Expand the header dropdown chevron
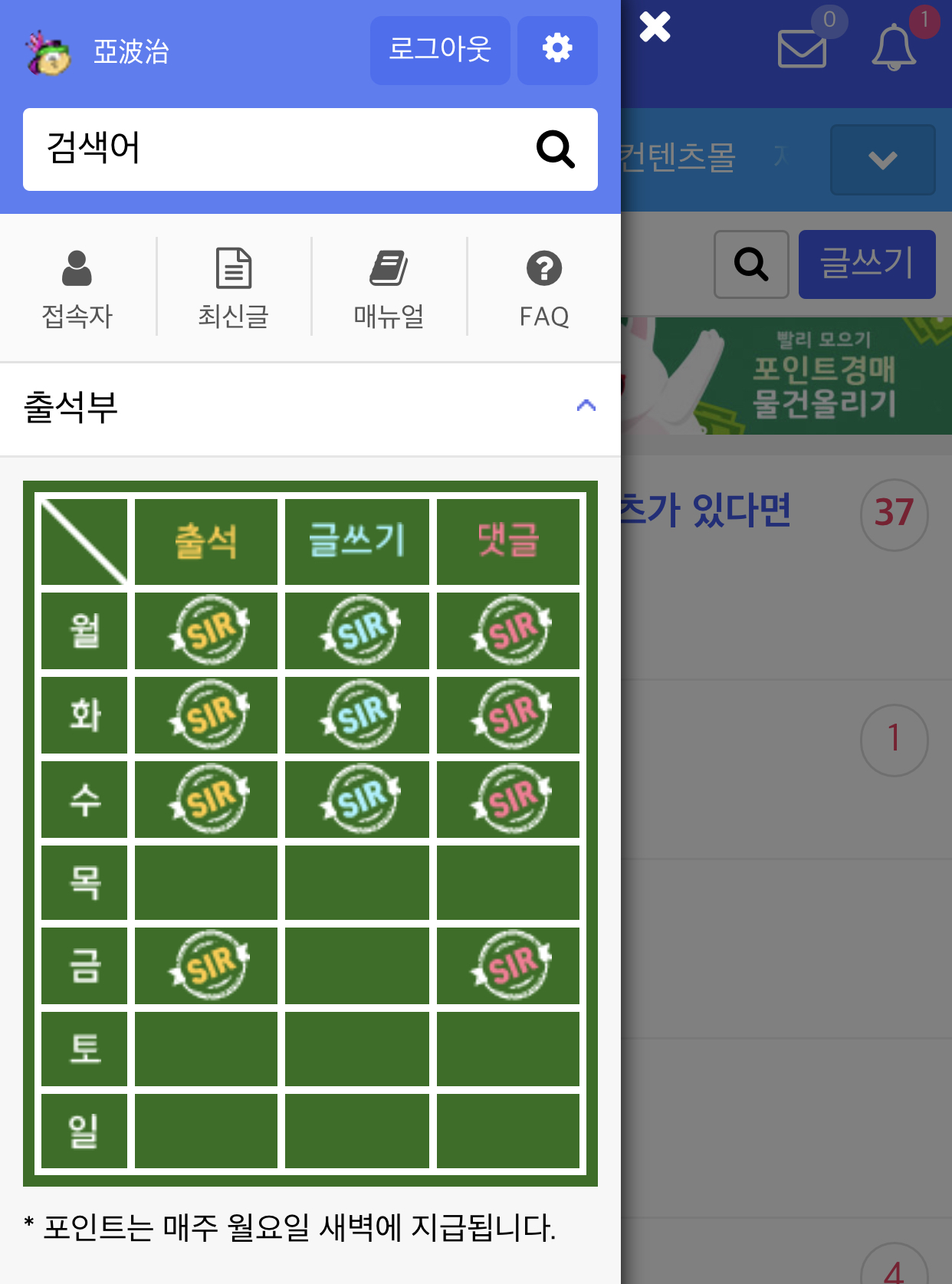 pos(882,159)
